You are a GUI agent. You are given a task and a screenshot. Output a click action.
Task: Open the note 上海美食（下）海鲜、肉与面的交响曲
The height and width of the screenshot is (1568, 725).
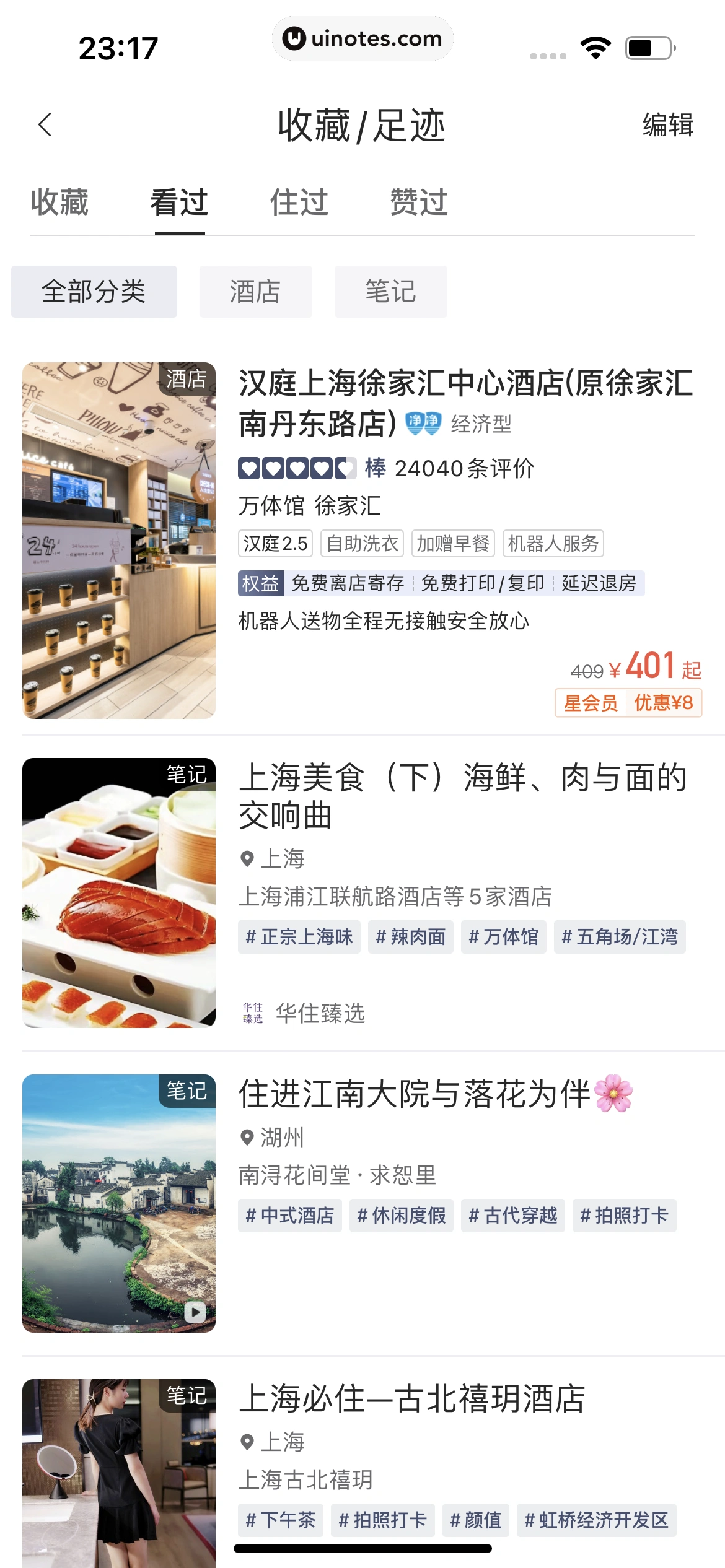tap(462, 796)
